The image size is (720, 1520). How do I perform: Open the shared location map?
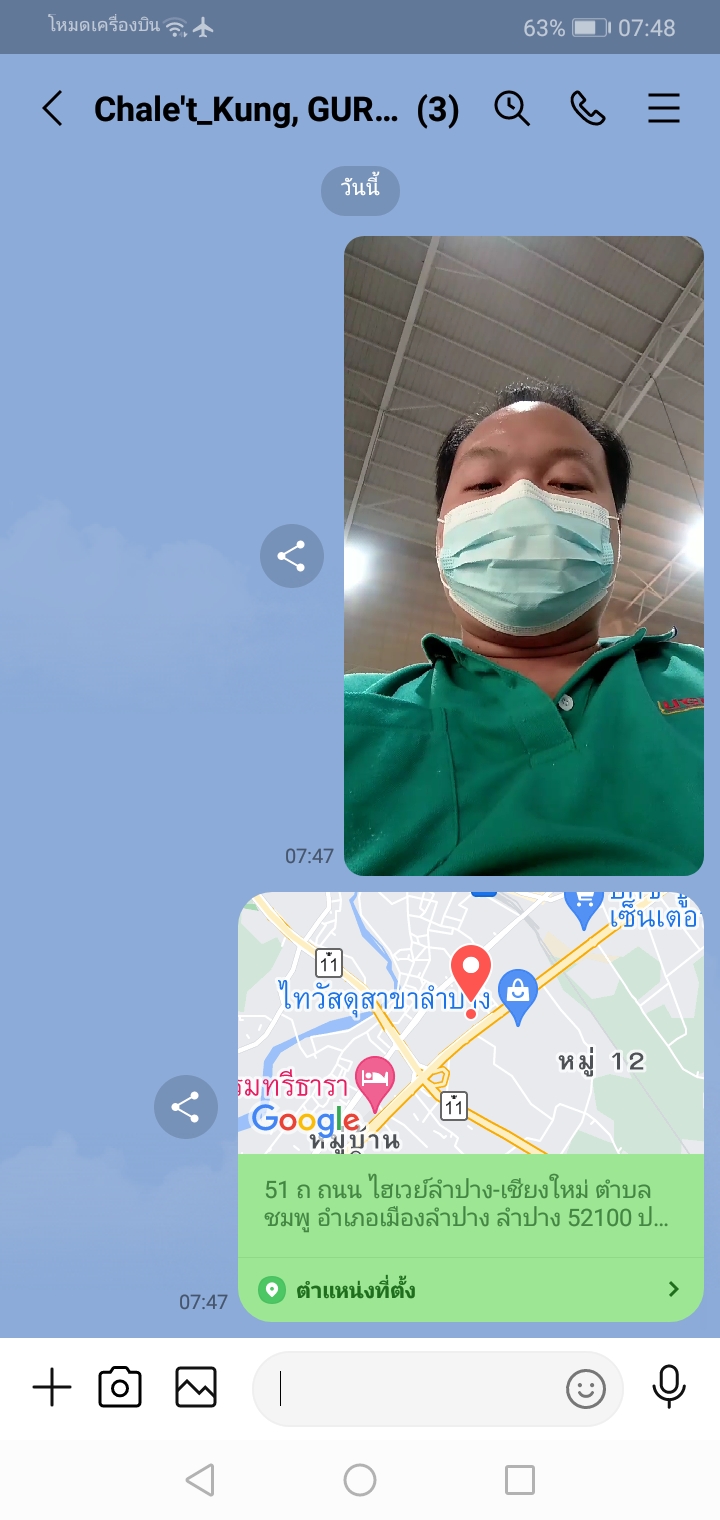[471, 1023]
